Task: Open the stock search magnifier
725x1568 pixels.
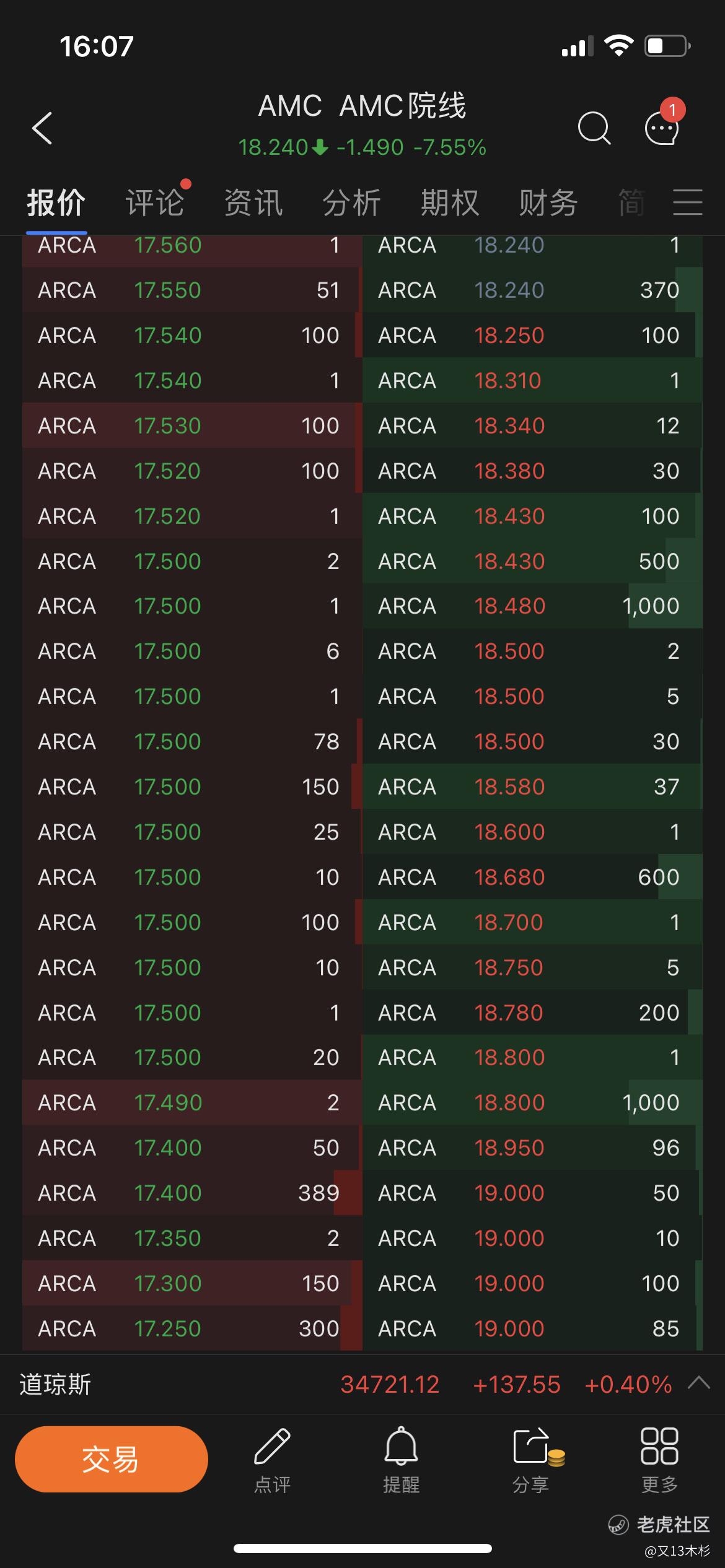Action: tap(594, 128)
